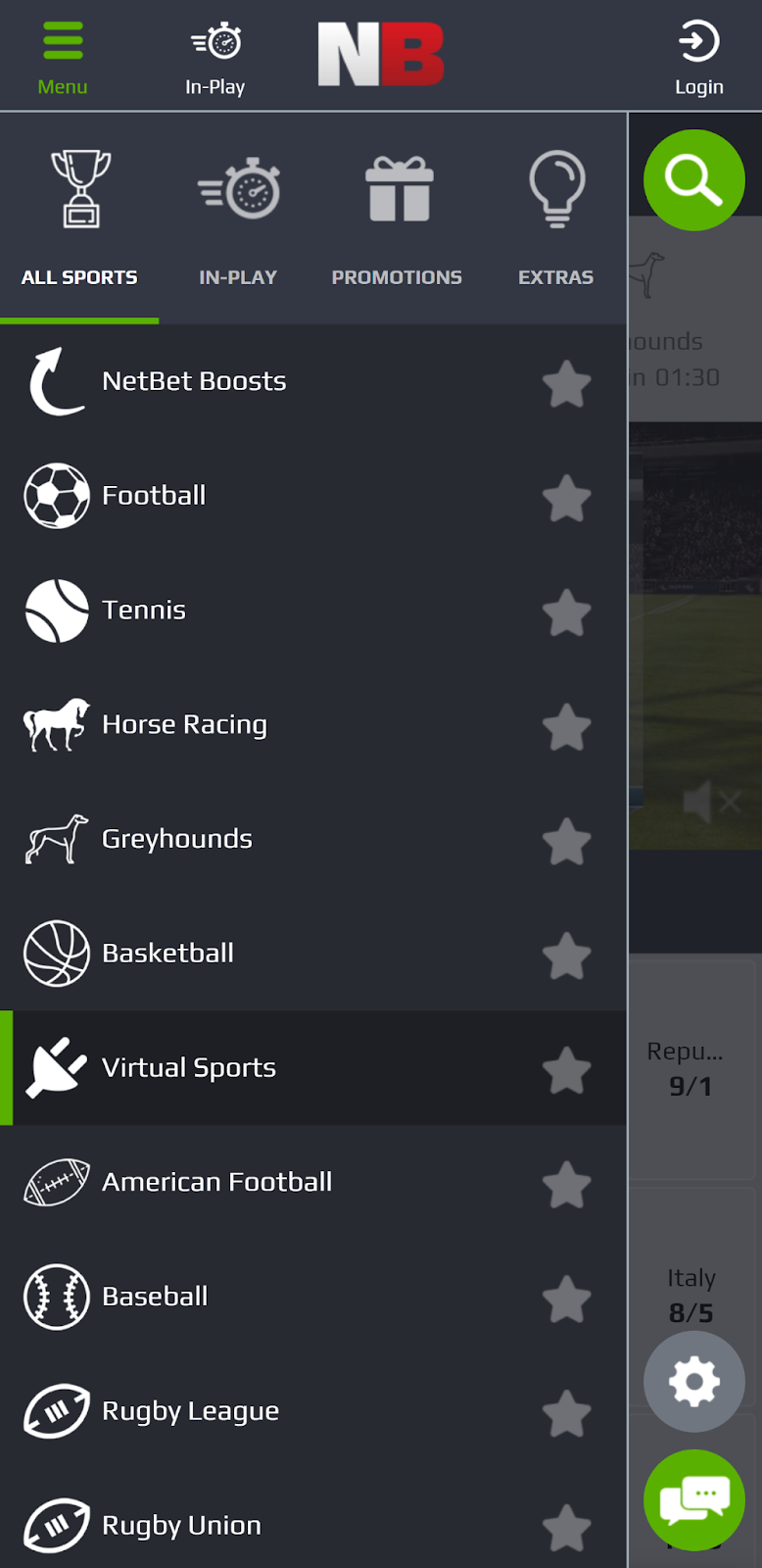This screenshot has height=1568, width=762.
Task: Select the Basketball icon
Action: (56, 954)
